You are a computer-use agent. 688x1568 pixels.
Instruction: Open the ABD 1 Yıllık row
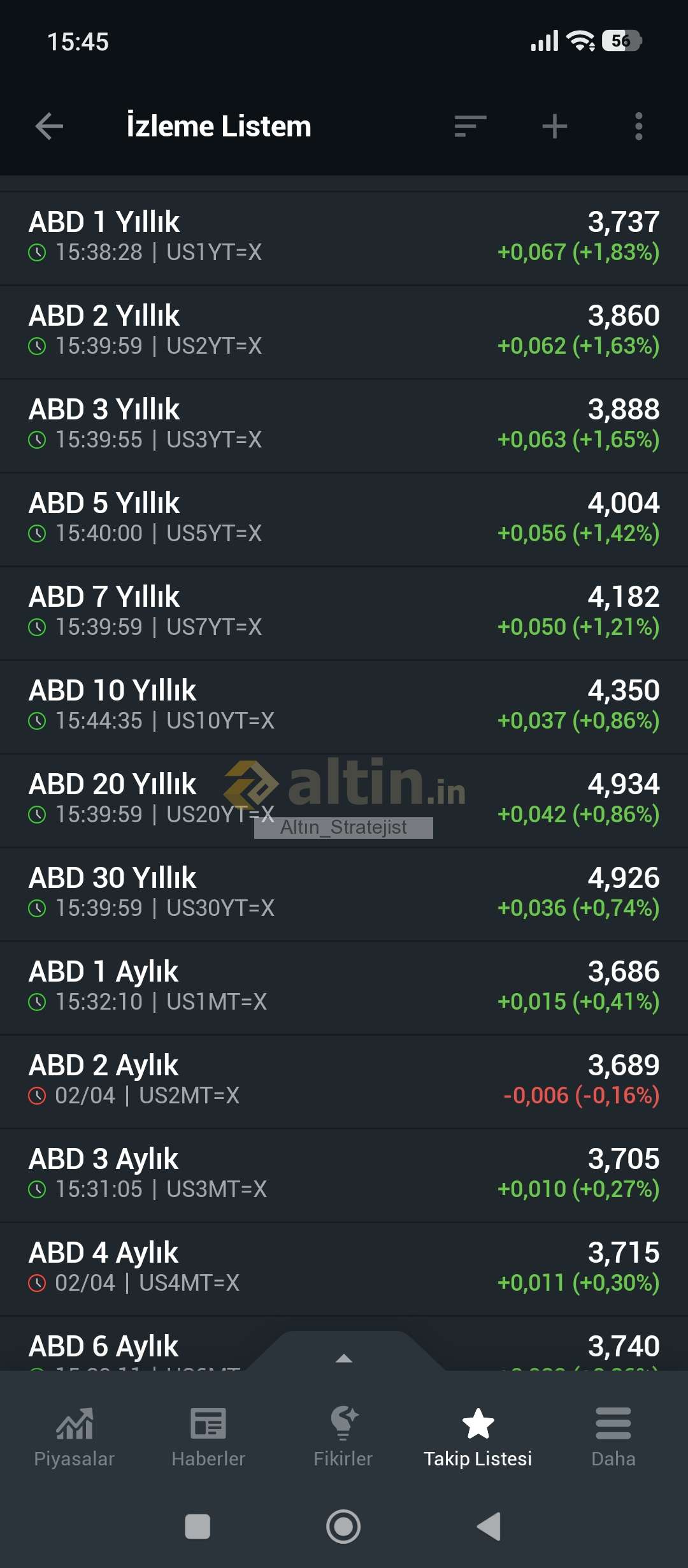pyautogui.click(x=344, y=237)
